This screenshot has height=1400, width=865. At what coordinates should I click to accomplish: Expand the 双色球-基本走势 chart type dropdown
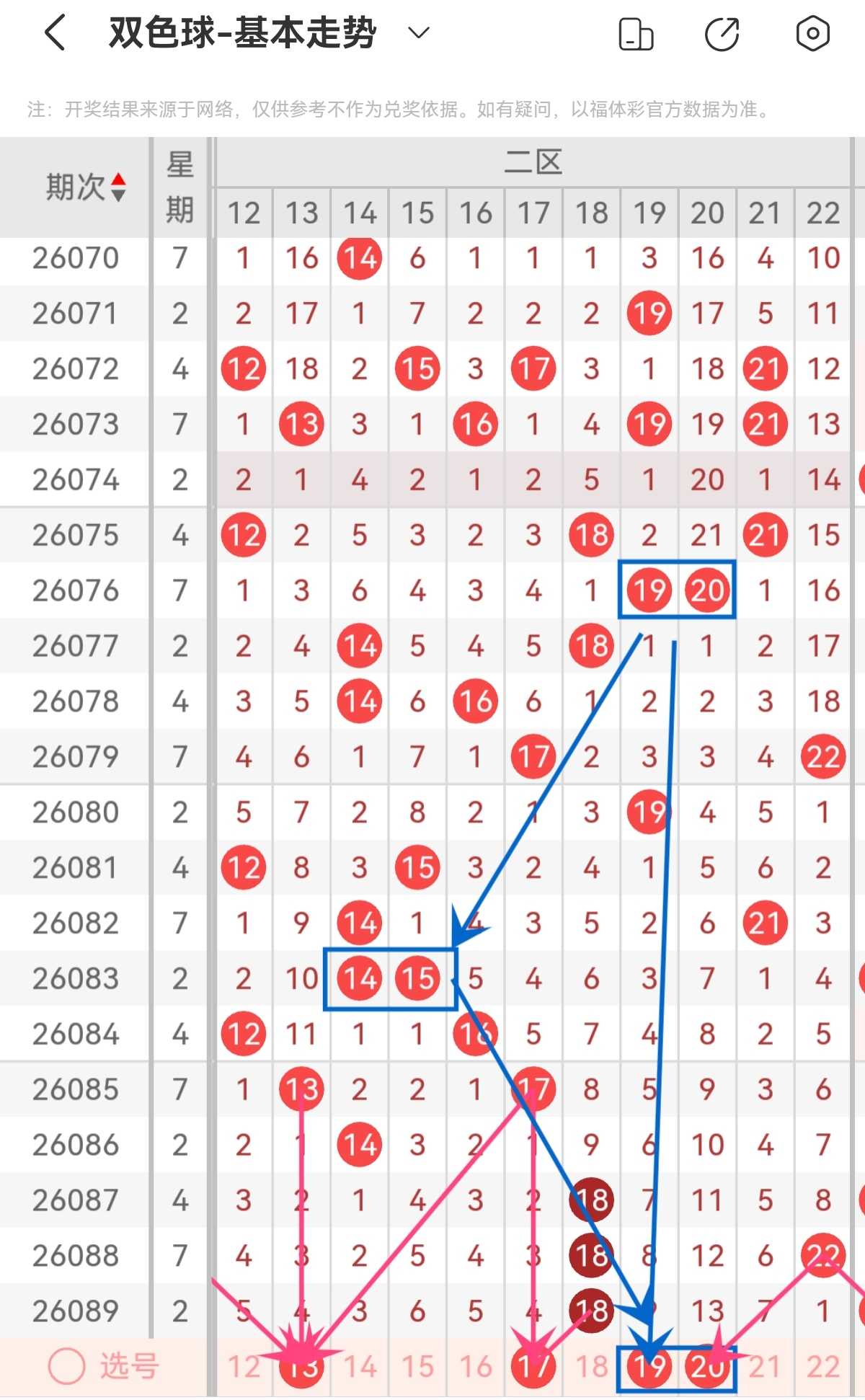[x=419, y=33]
